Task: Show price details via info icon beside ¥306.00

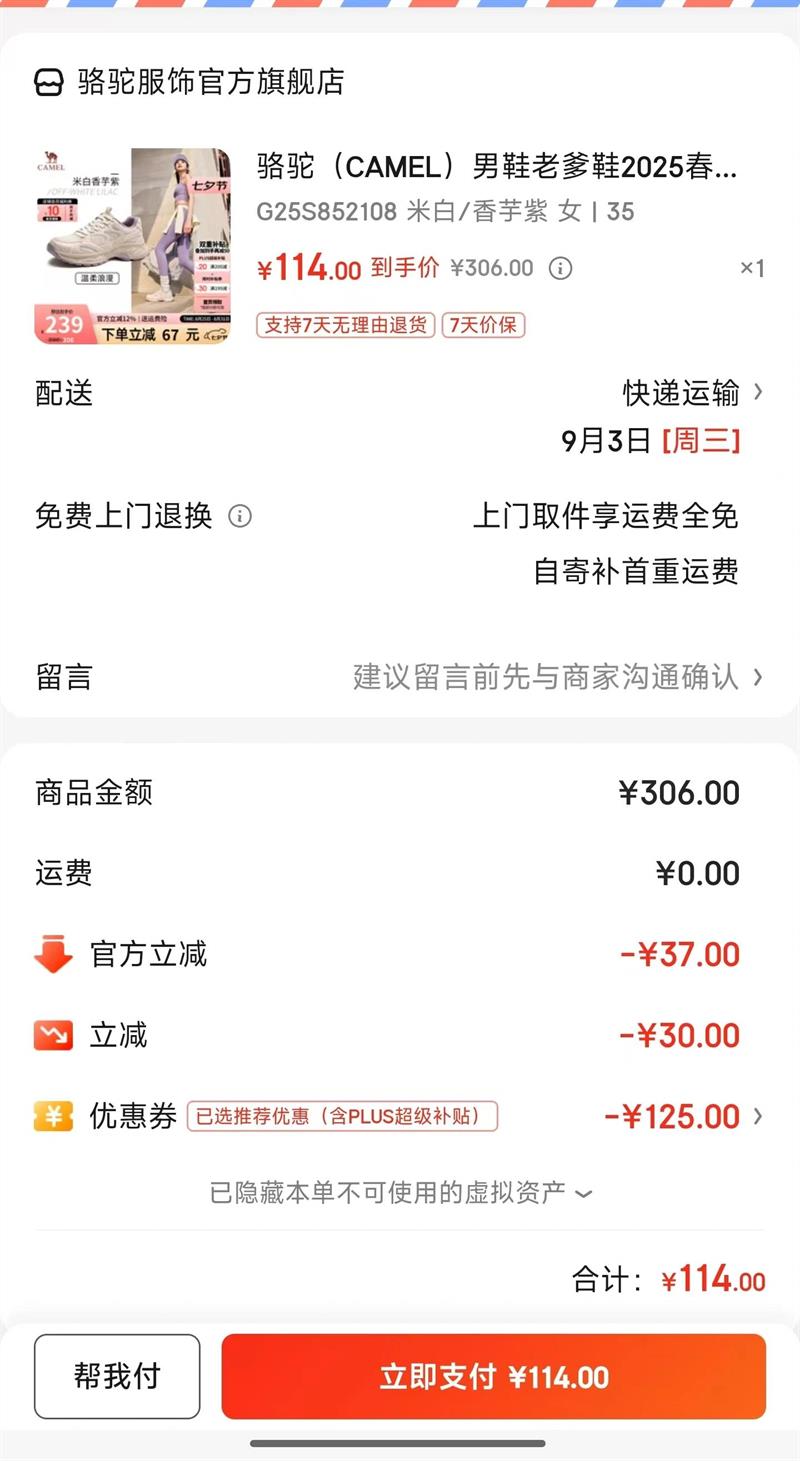Action: (561, 268)
